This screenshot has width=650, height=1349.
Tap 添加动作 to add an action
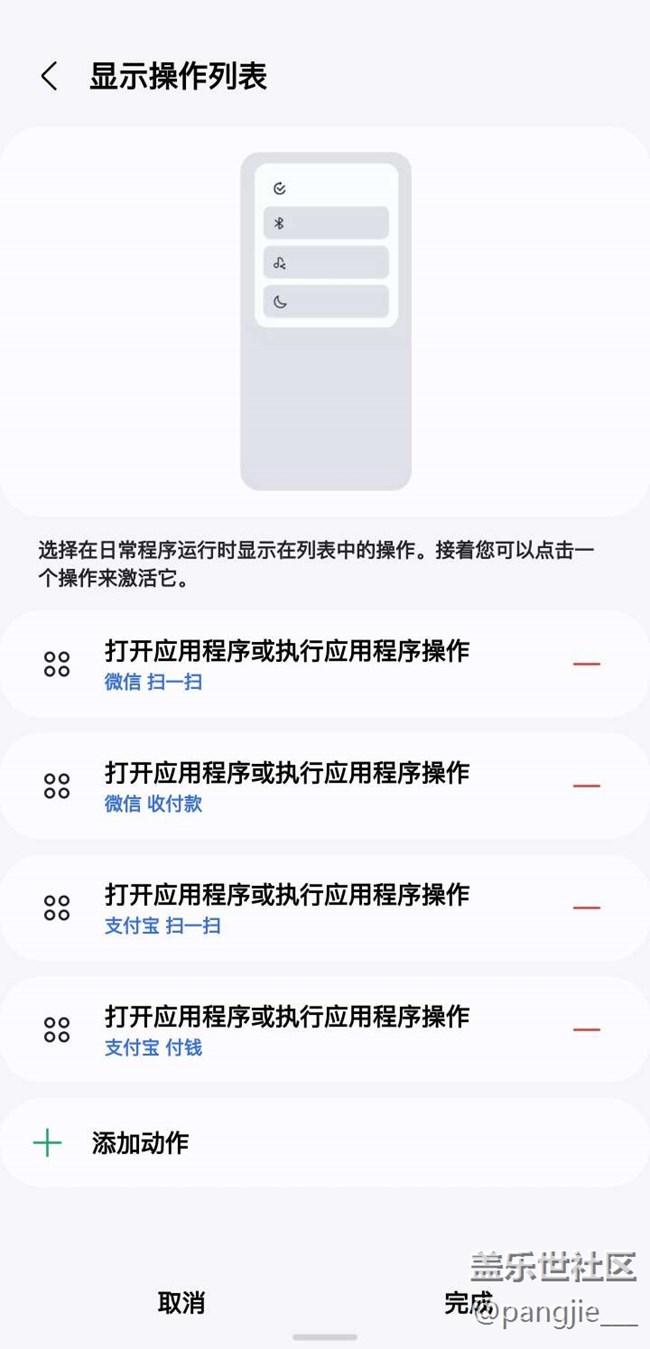pyautogui.click(x=325, y=1143)
